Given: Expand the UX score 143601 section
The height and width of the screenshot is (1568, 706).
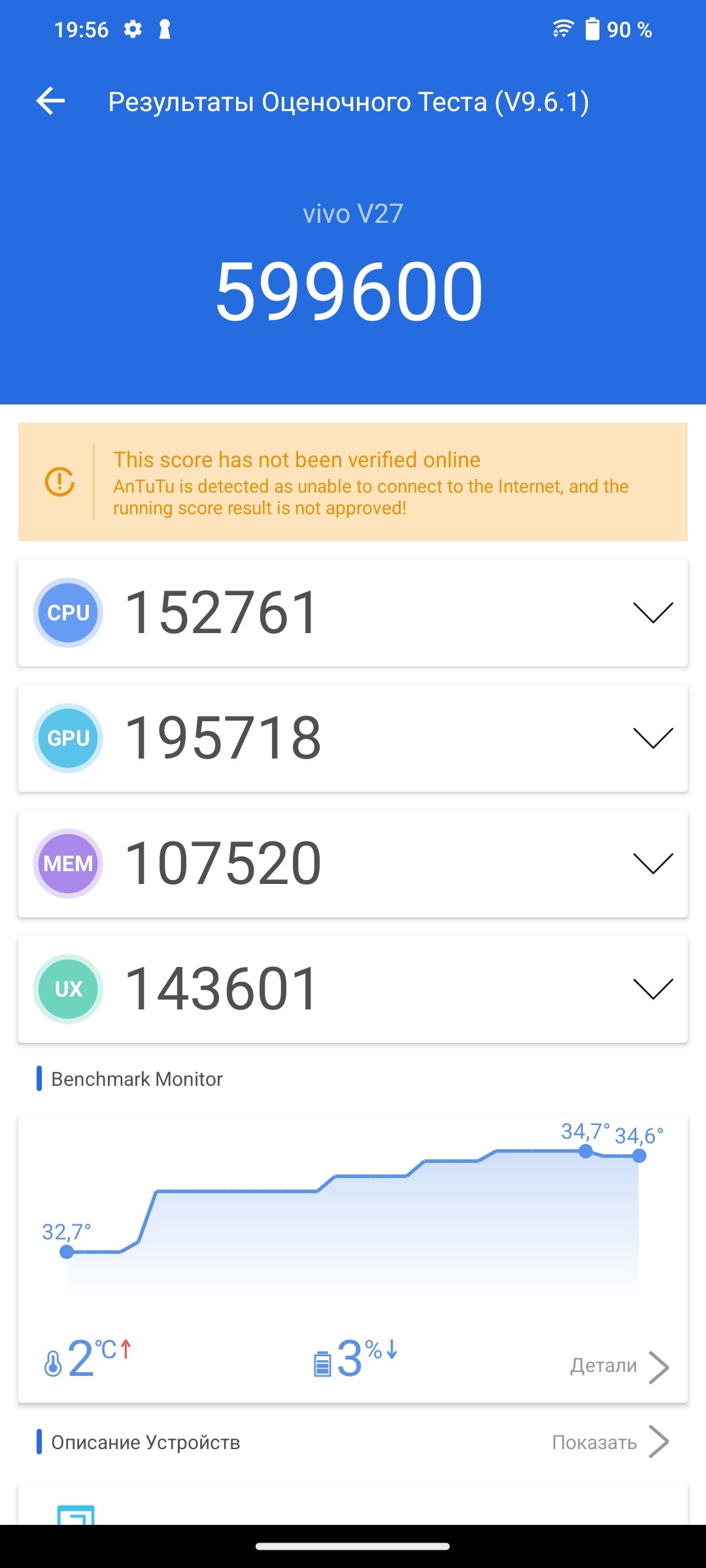Looking at the screenshot, I should (x=353, y=989).
